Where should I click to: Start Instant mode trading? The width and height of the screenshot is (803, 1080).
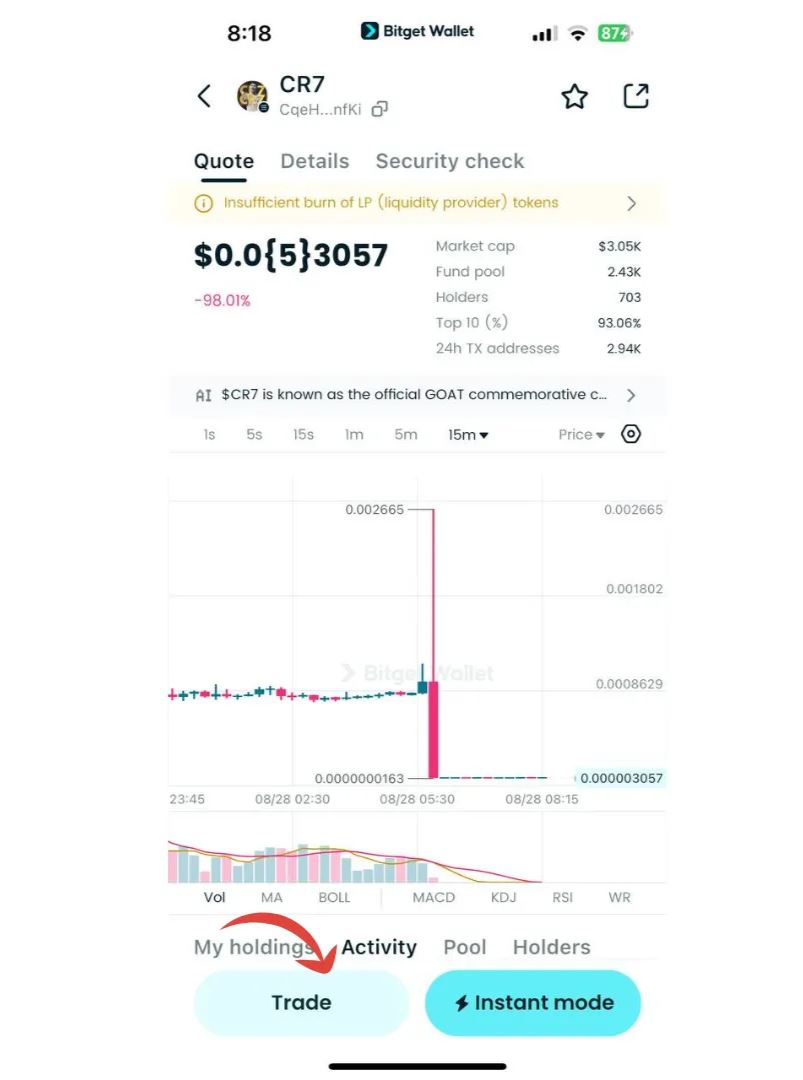tap(533, 1002)
